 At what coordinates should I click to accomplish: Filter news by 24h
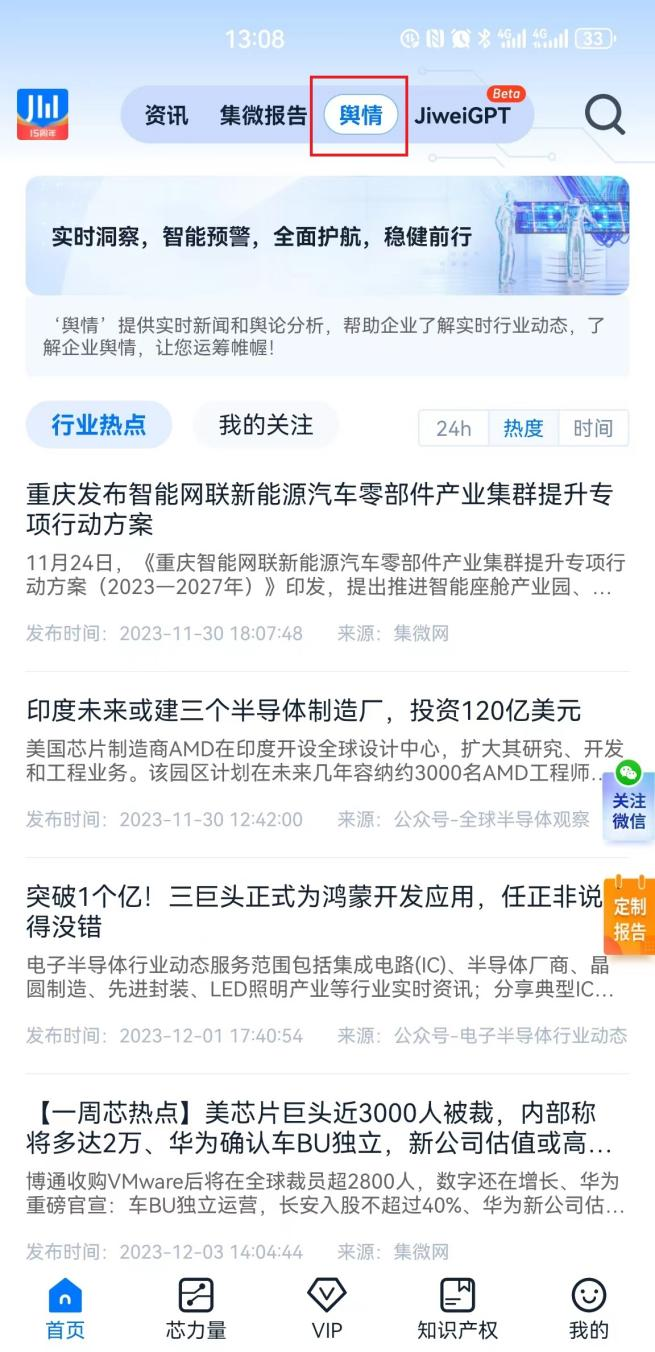click(453, 428)
